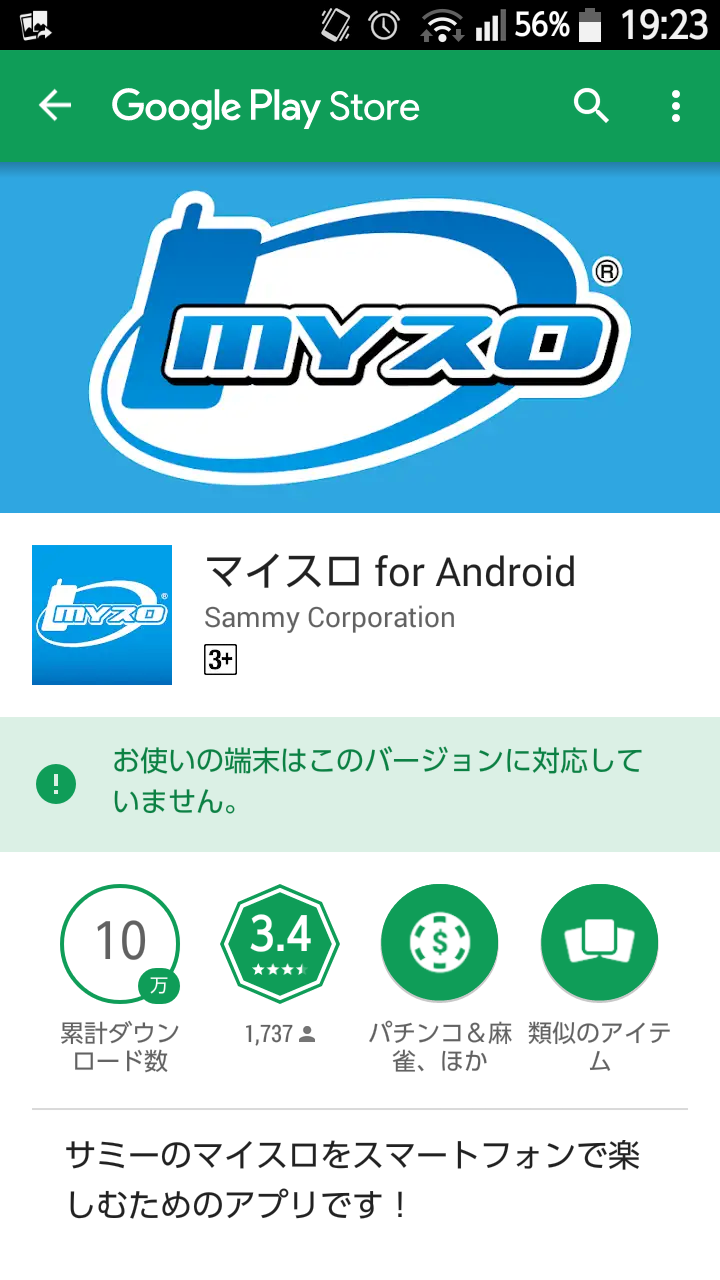
Task: Open the overflow menu
Action: pyautogui.click(x=677, y=106)
